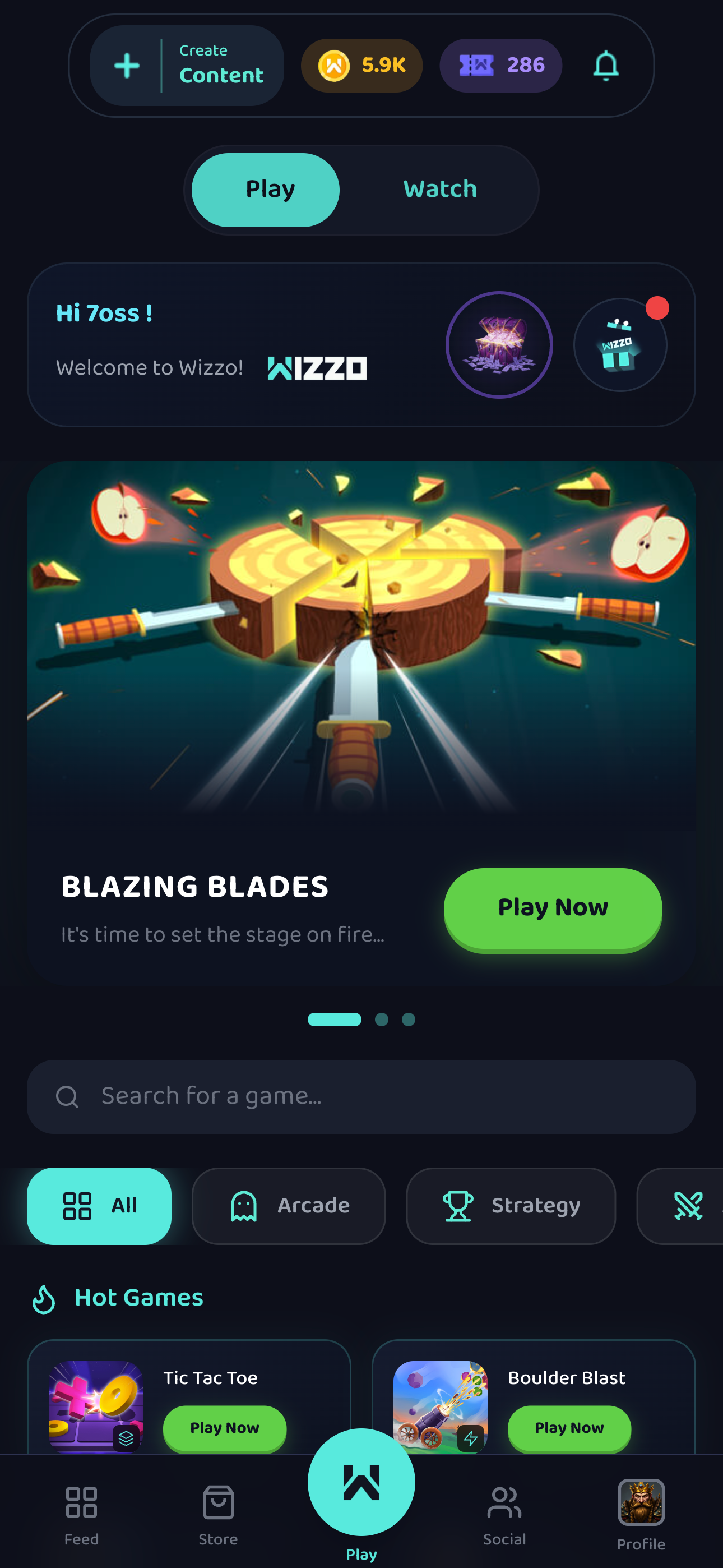This screenshot has width=723, height=1568.
Task: Open the notifications bell
Action: coord(605,65)
